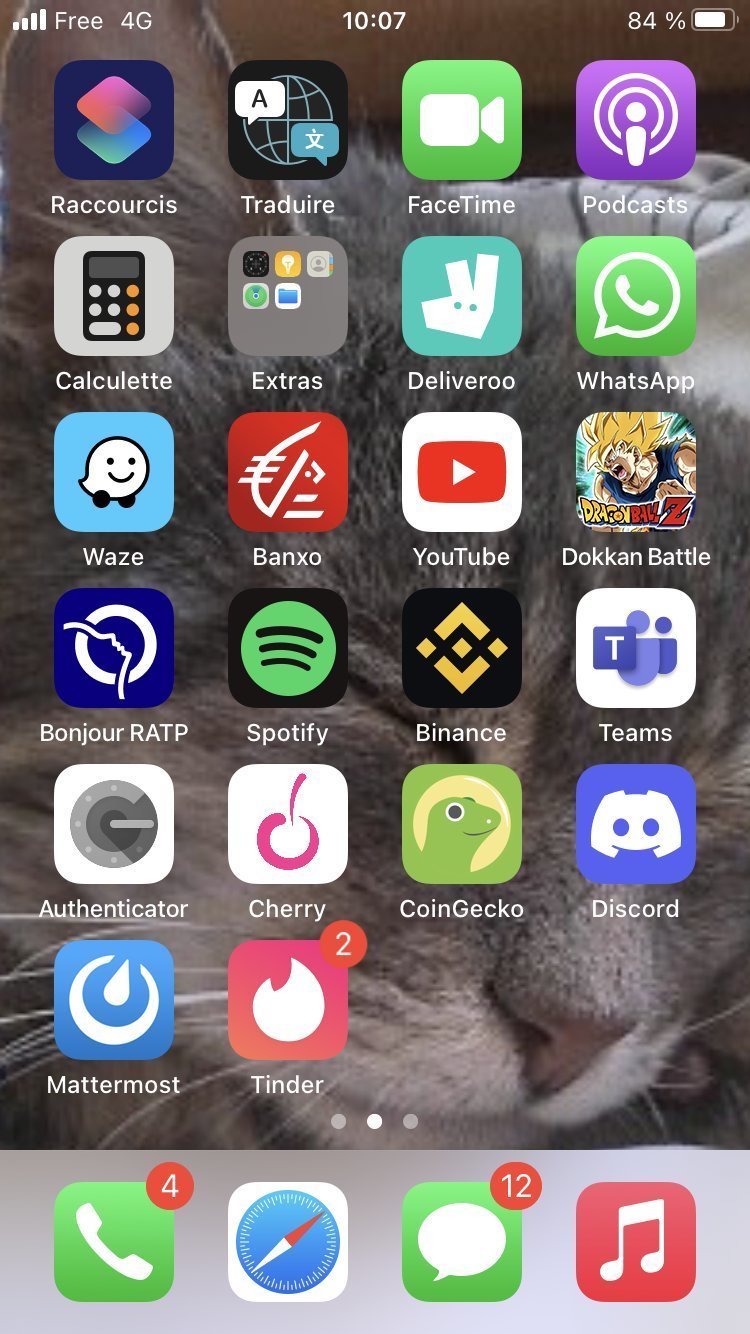Open Discord
The image size is (750, 1334).
(635, 824)
